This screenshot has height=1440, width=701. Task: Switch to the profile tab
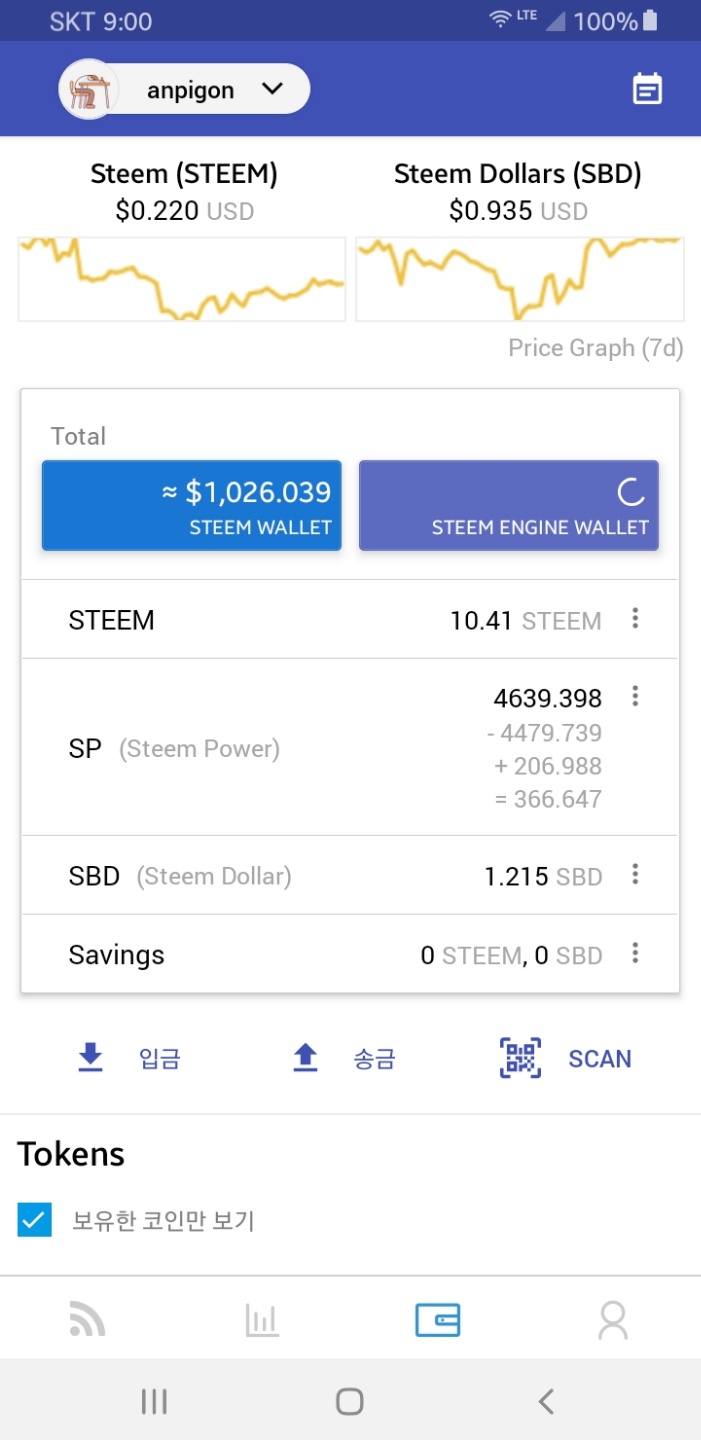[613, 1320]
